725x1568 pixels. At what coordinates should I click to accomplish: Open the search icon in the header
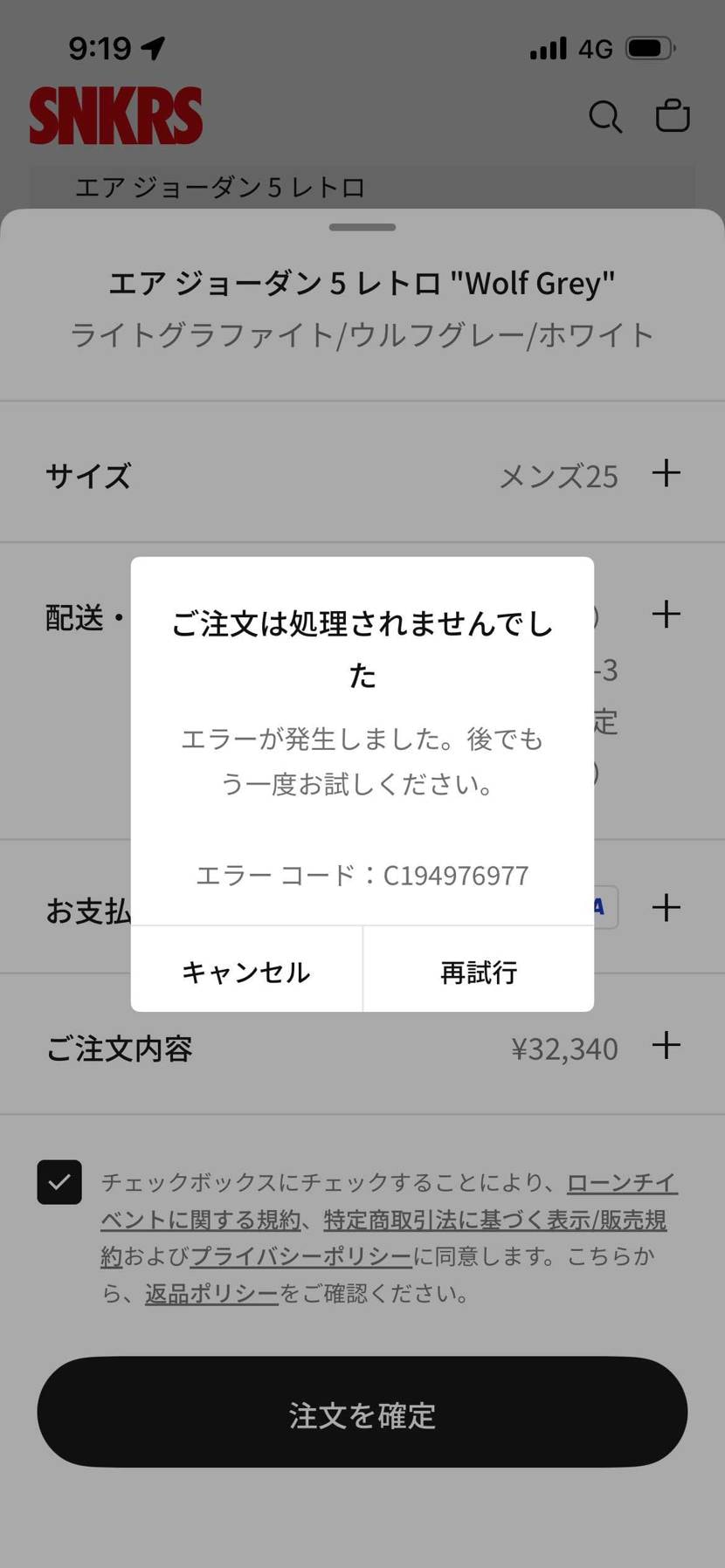(x=605, y=116)
